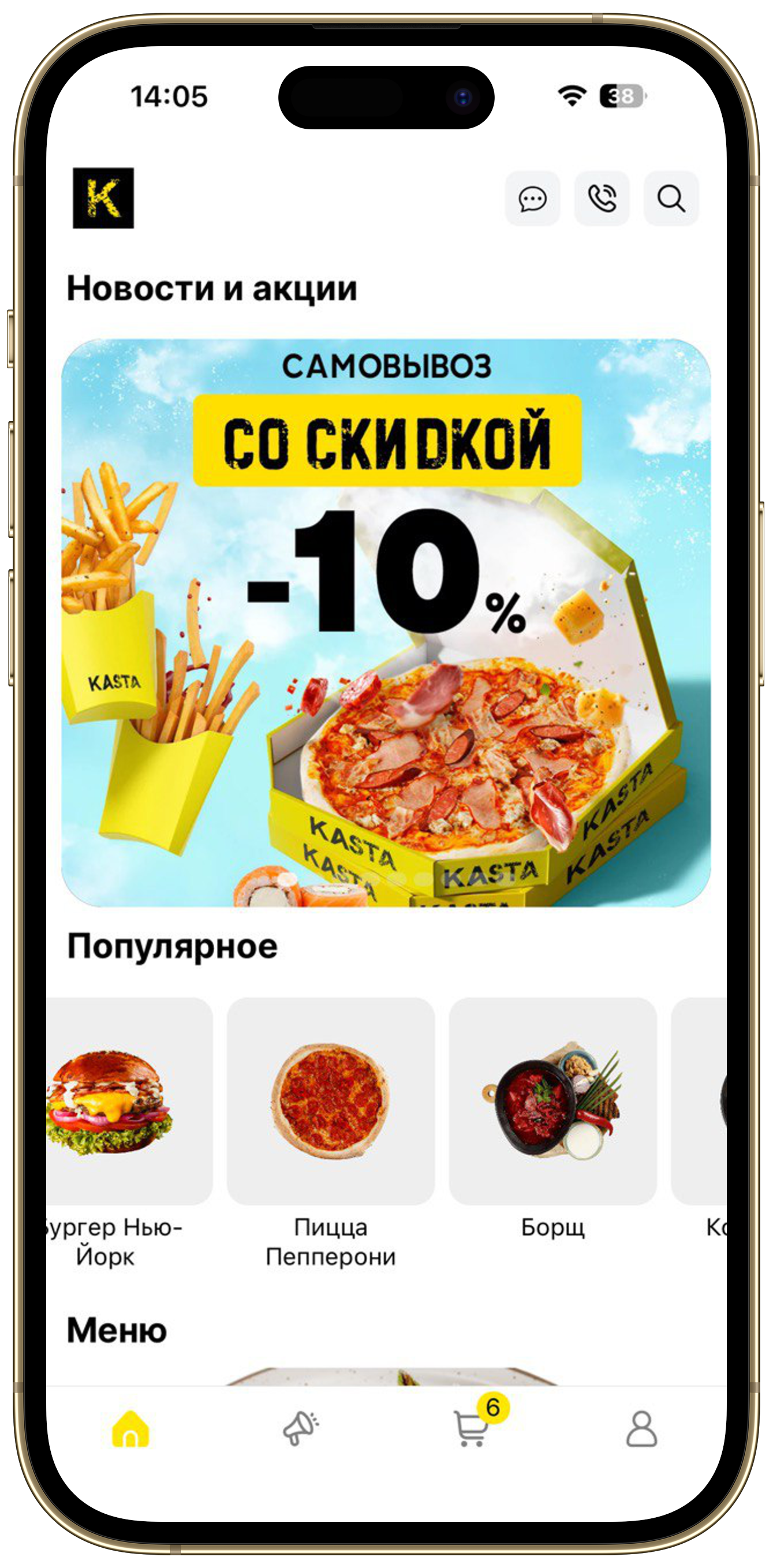Open the pickup discount promo banner

386,622
